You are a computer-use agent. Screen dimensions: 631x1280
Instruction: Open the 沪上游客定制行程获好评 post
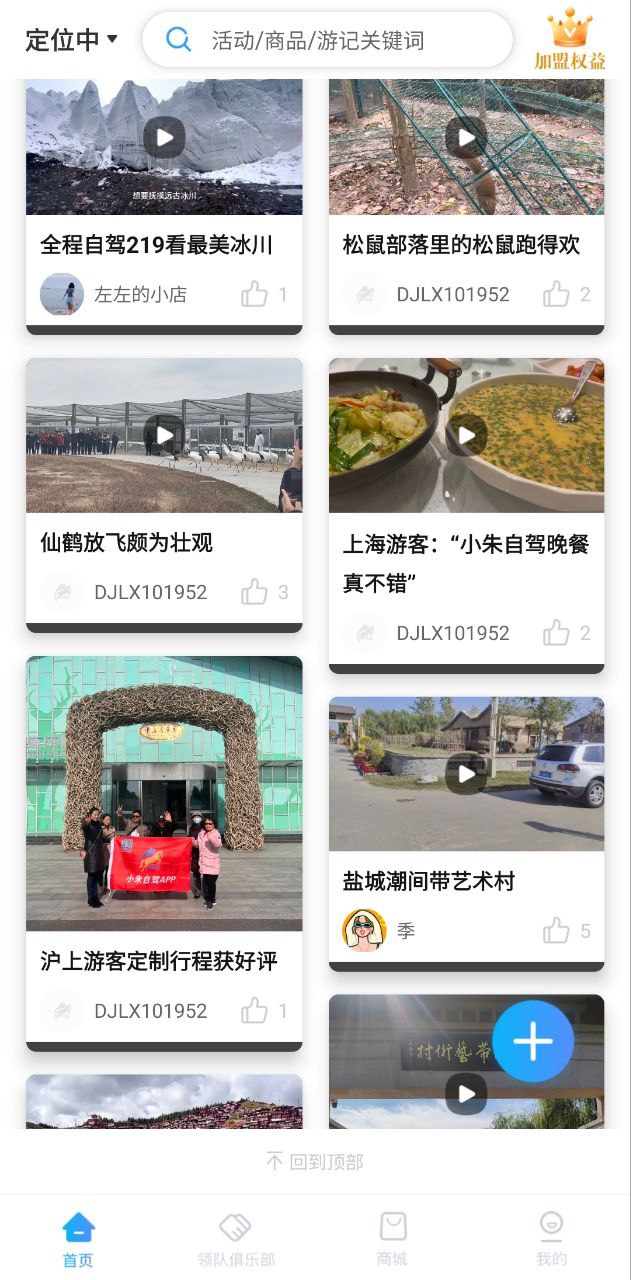click(x=164, y=793)
